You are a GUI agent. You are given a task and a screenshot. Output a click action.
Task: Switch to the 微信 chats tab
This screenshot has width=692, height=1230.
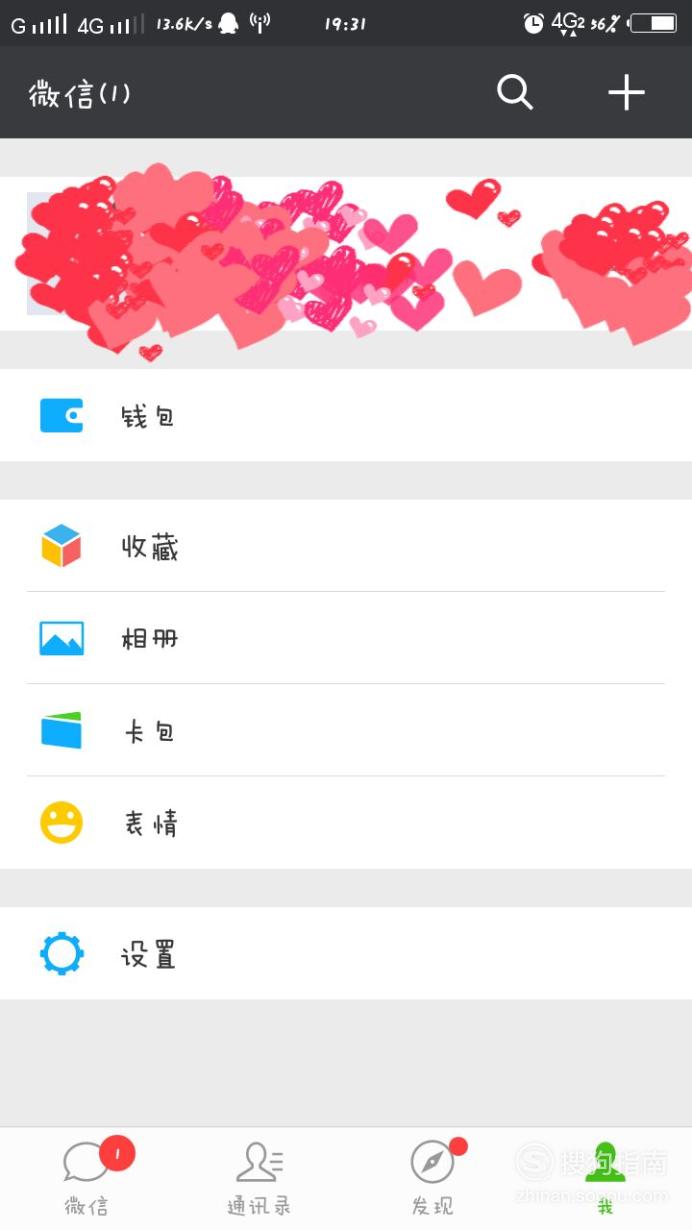point(87,1179)
